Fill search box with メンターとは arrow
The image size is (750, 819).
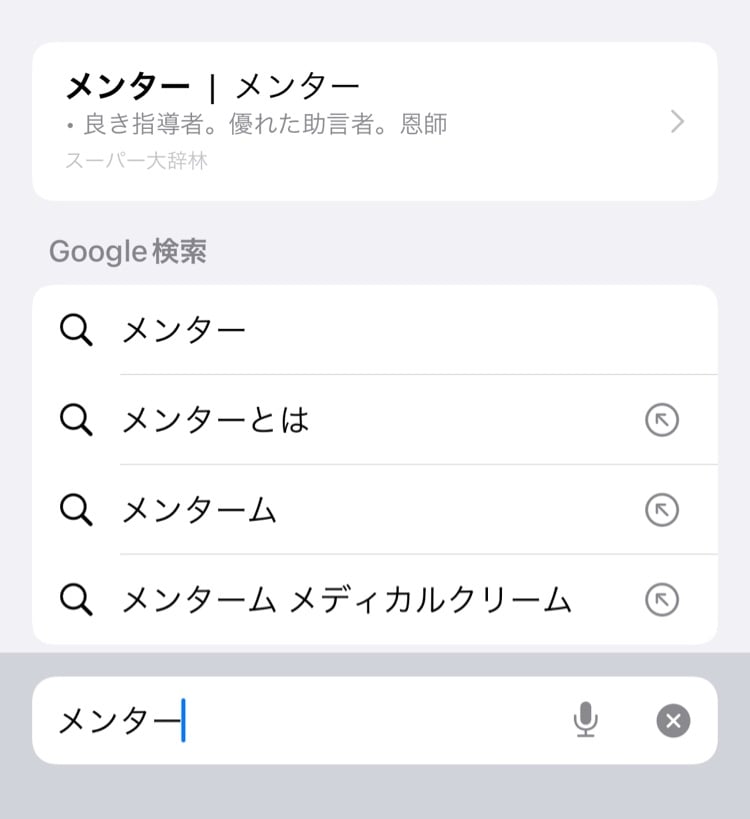tap(662, 419)
